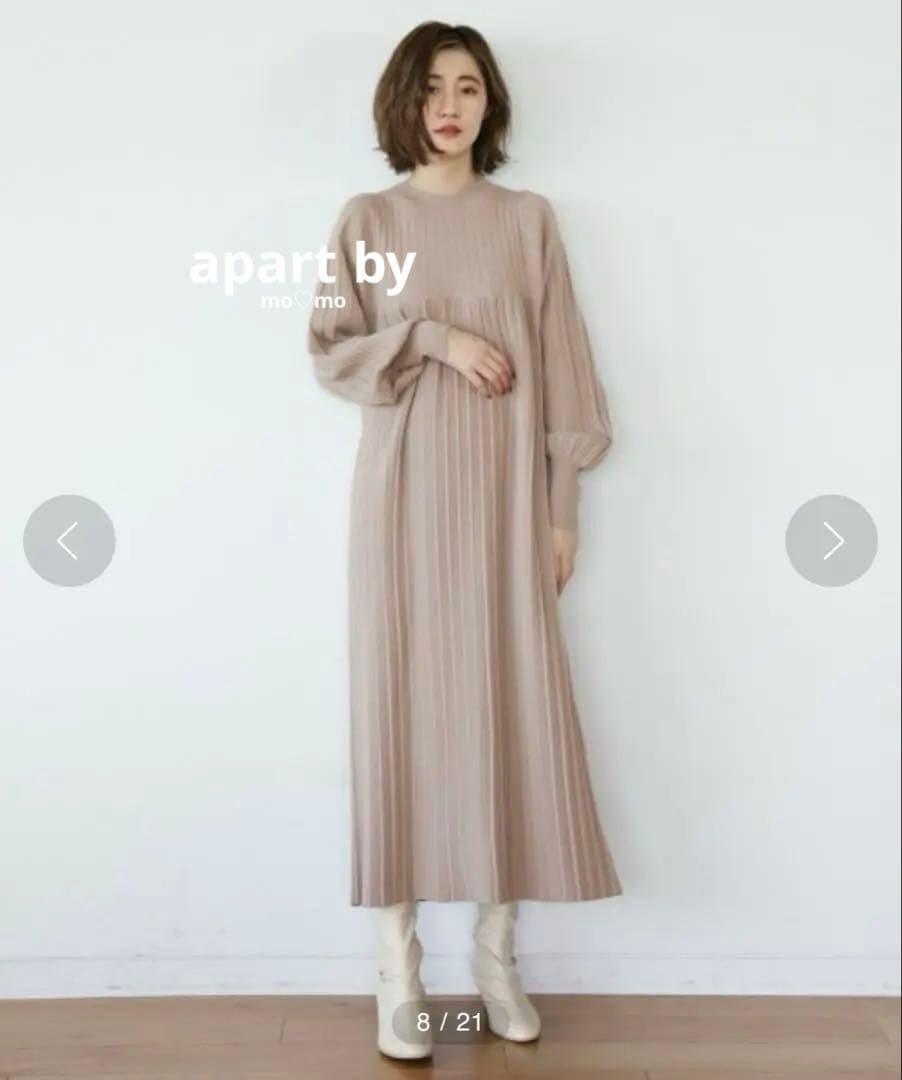Viewport: 902px width, 1080px height.
Task: Go to the previous product image
Action: (x=69, y=541)
